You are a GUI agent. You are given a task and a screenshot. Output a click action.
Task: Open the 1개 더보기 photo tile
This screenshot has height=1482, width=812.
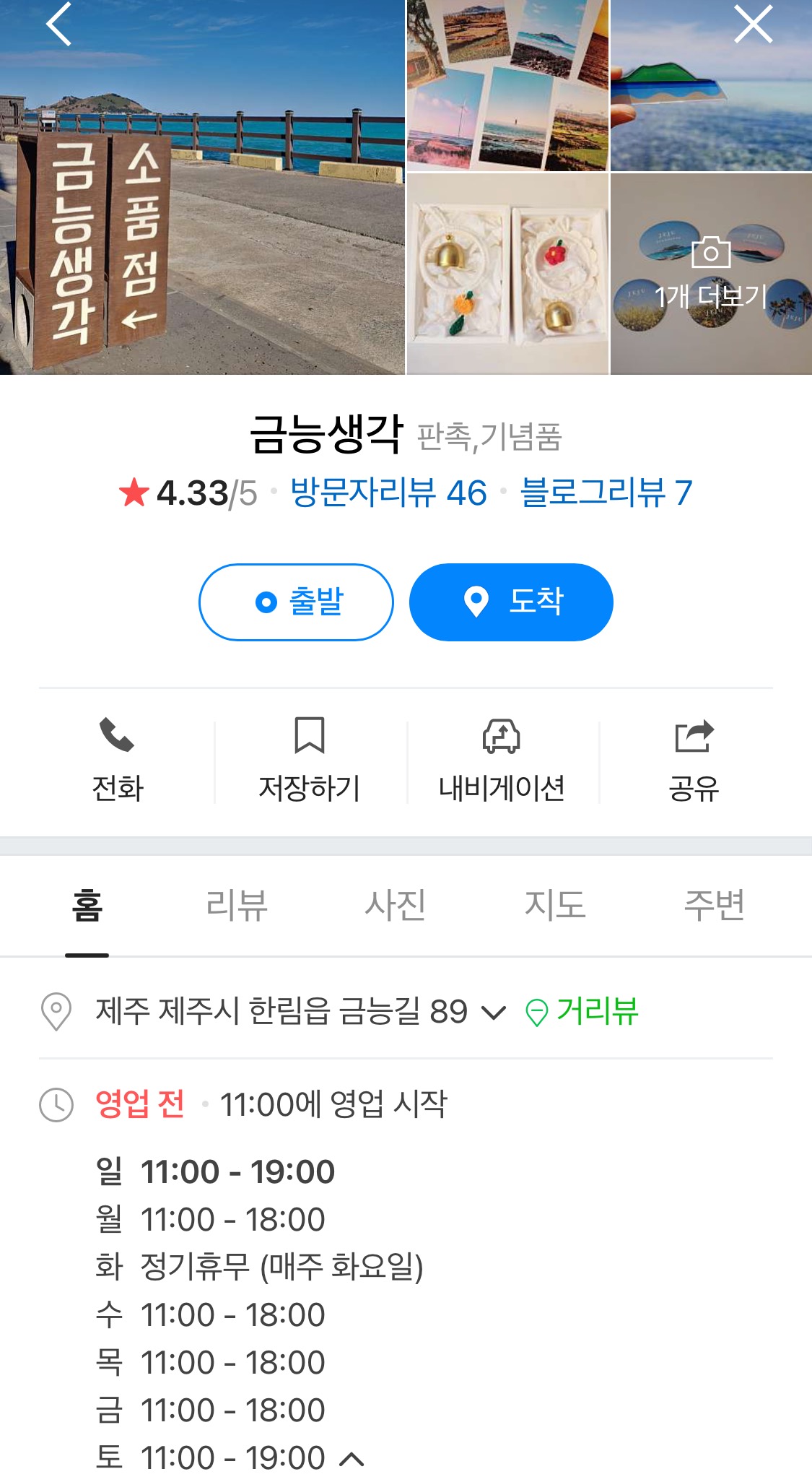tap(711, 274)
